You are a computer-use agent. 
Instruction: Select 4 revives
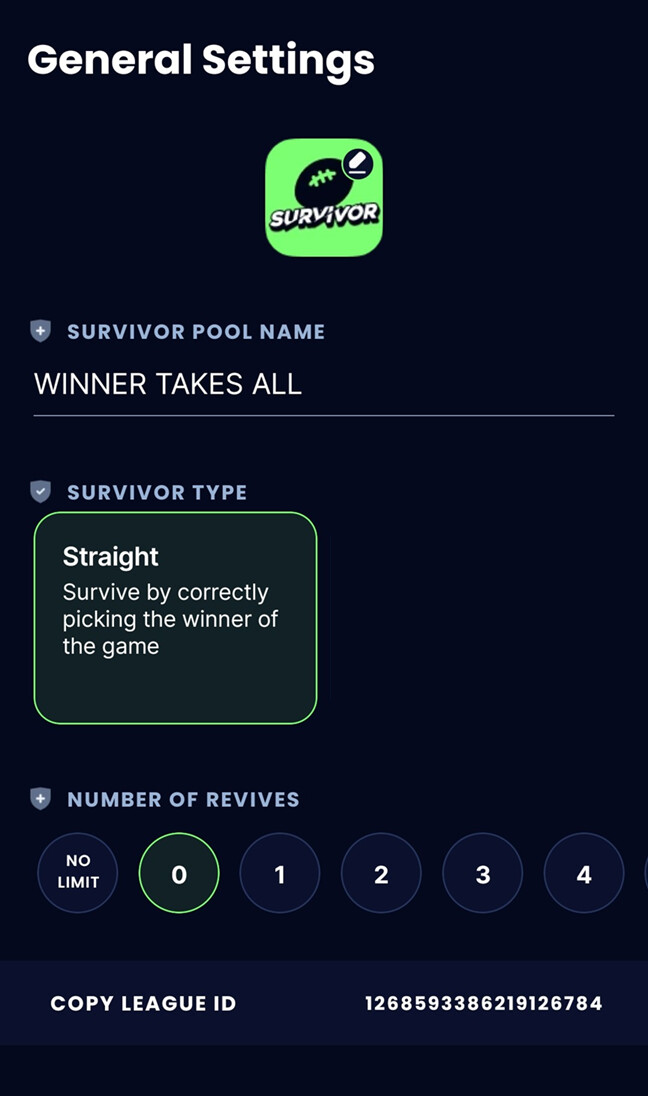point(583,873)
